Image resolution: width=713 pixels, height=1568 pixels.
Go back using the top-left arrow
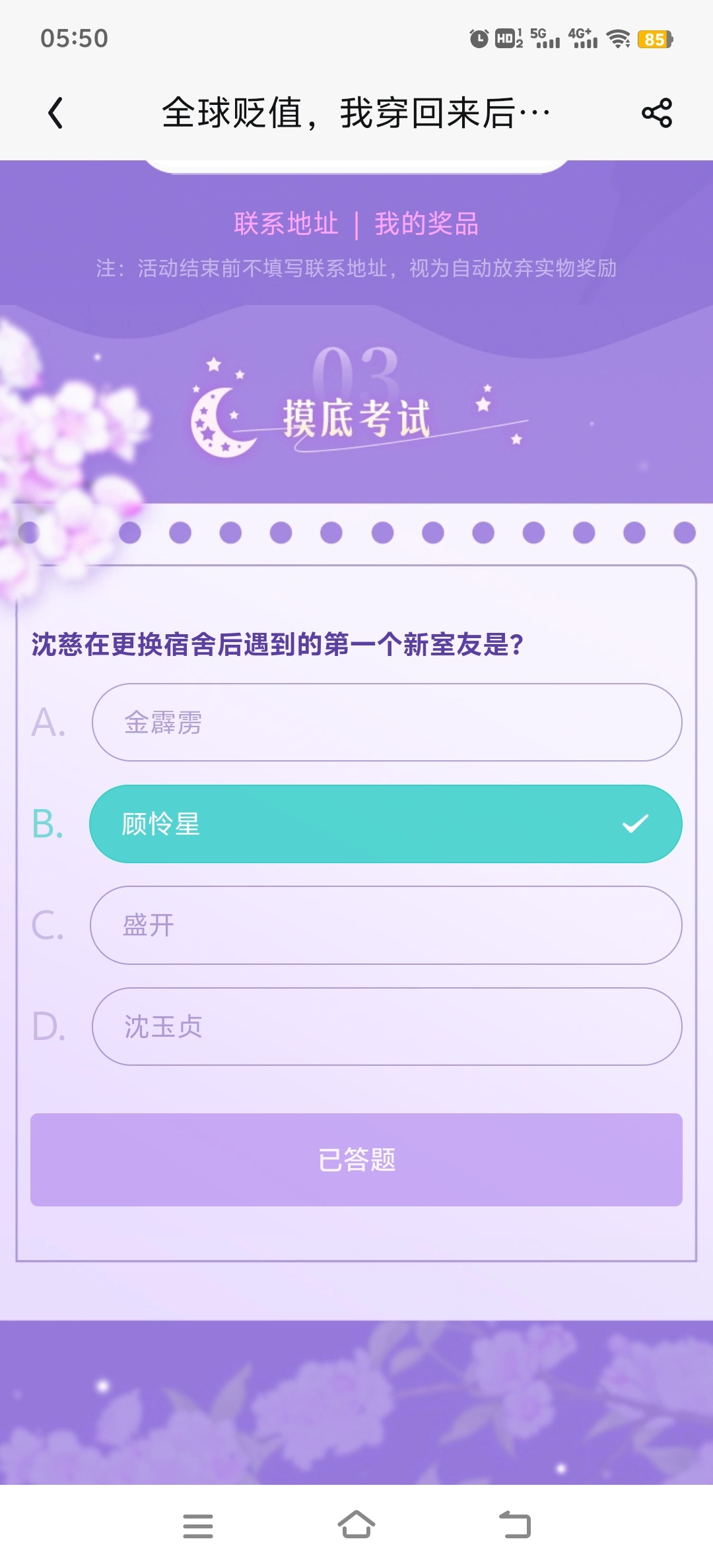[x=56, y=113]
